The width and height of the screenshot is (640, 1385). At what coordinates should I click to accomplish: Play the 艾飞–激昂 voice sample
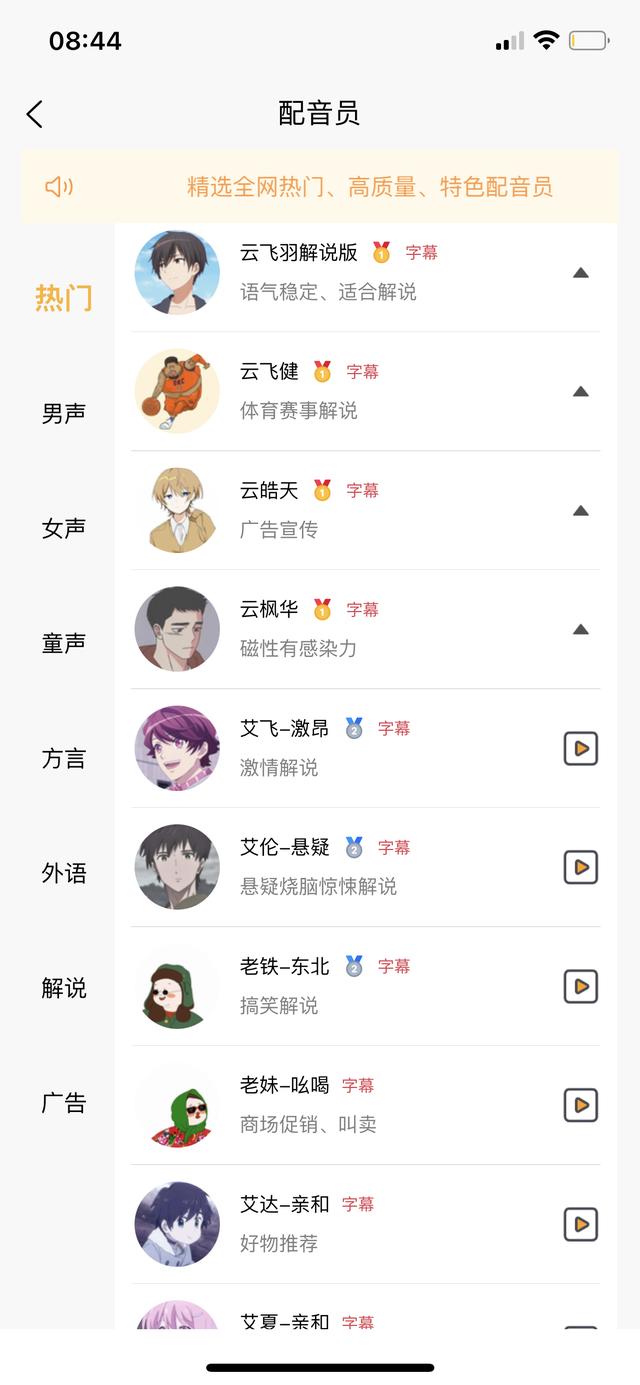click(x=580, y=749)
